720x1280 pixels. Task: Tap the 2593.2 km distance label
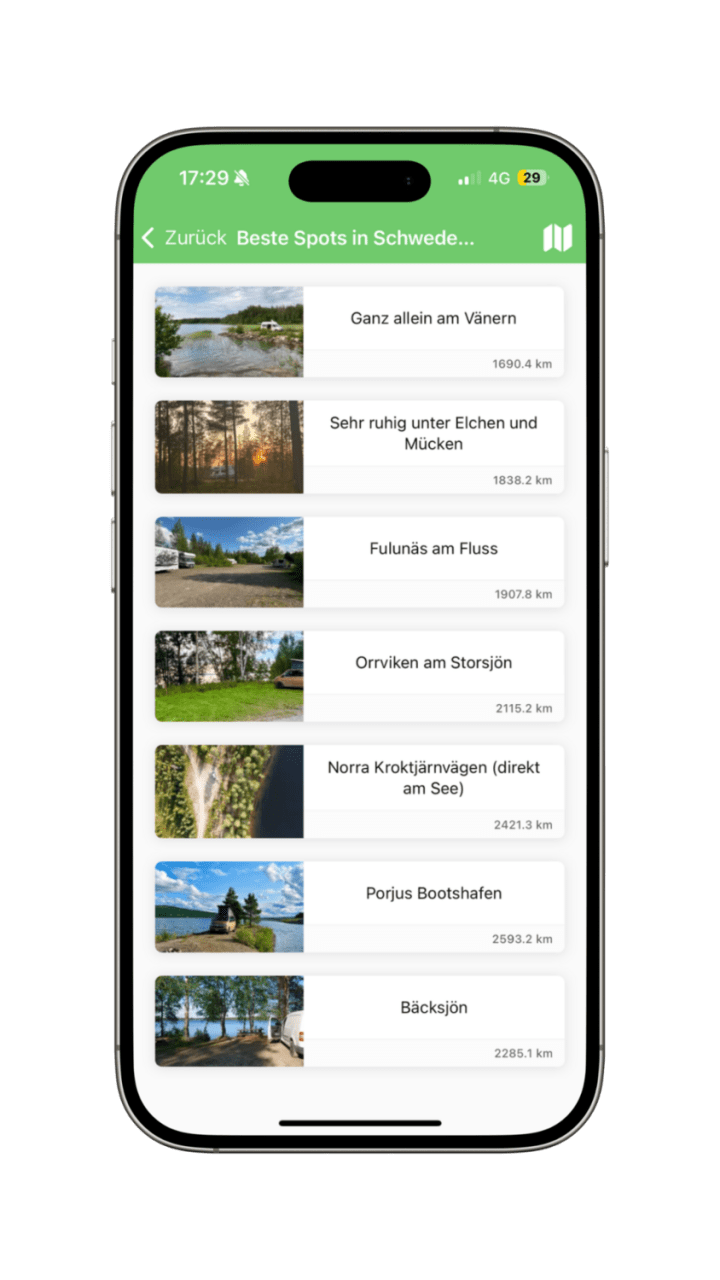(521, 939)
